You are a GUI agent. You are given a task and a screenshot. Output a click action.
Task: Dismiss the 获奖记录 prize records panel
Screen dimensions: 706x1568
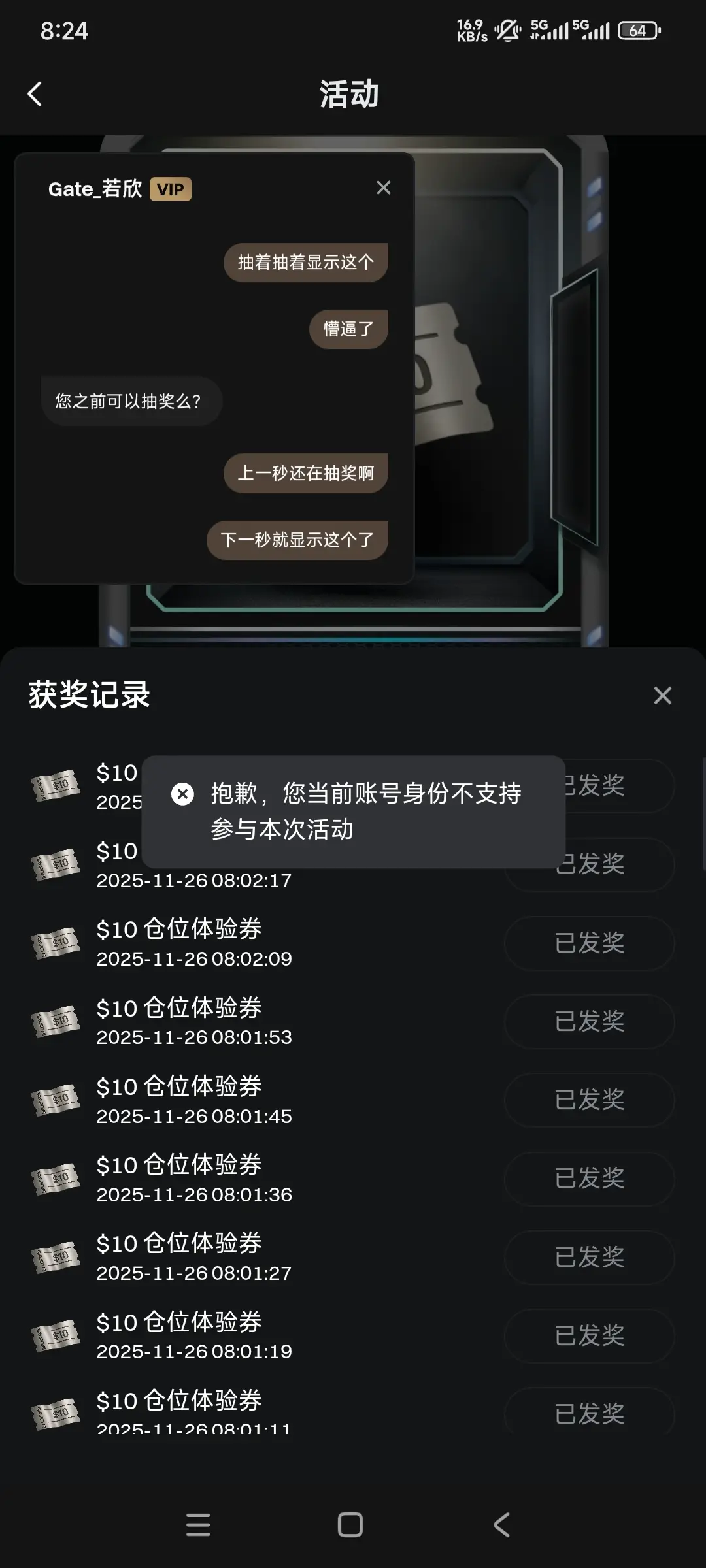point(663,695)
